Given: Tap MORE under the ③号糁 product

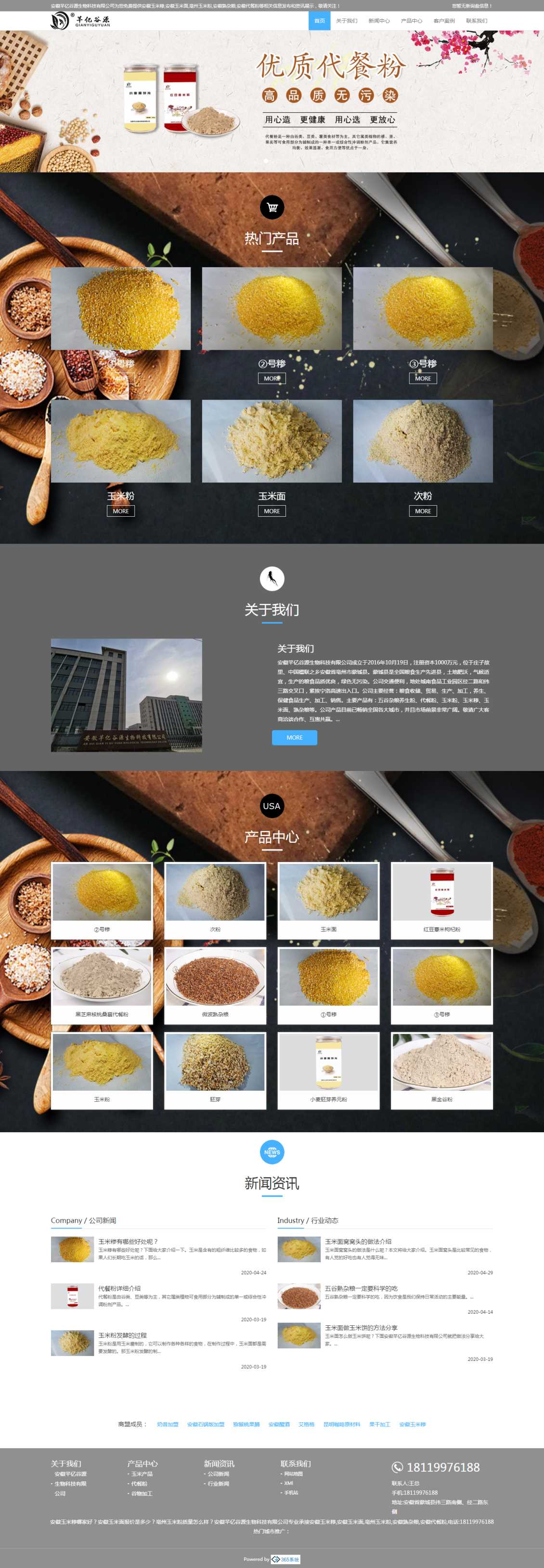Looking at the screenshot, I should 422,379.
